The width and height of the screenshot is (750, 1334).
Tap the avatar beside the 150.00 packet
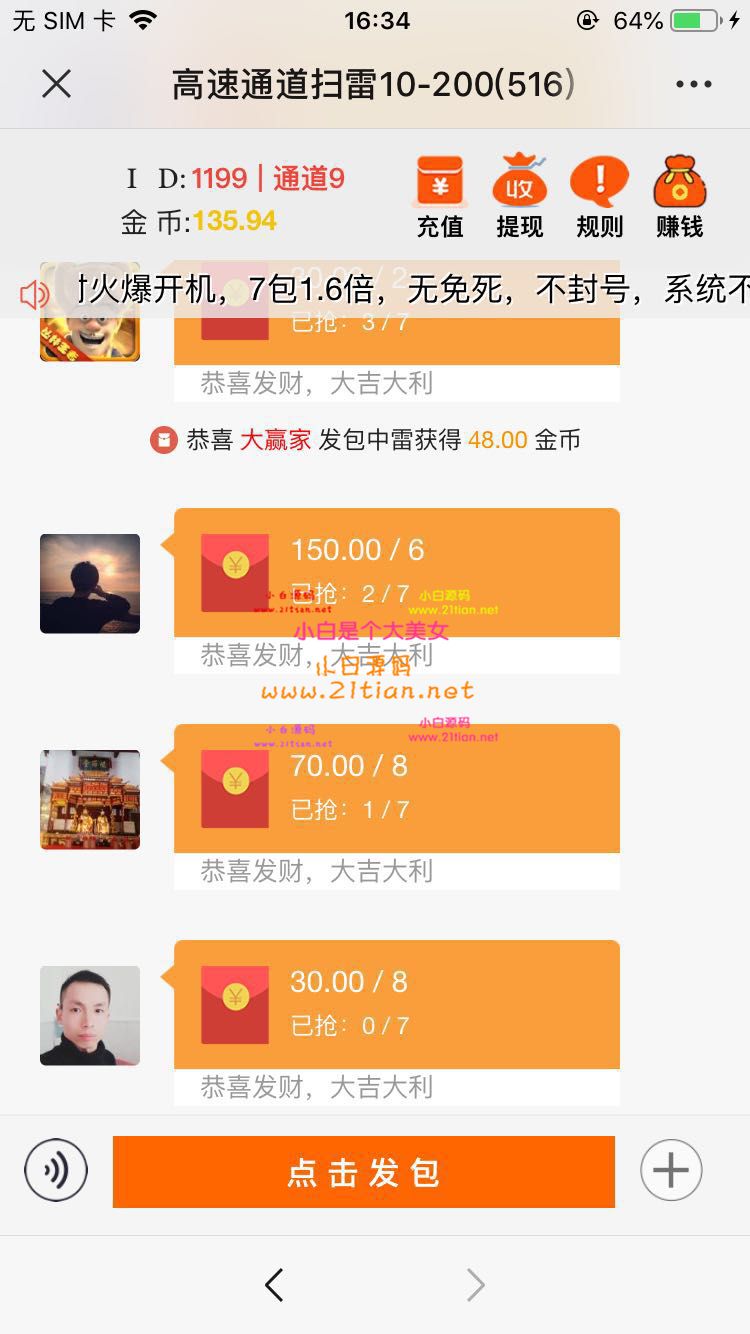[90, 584]
